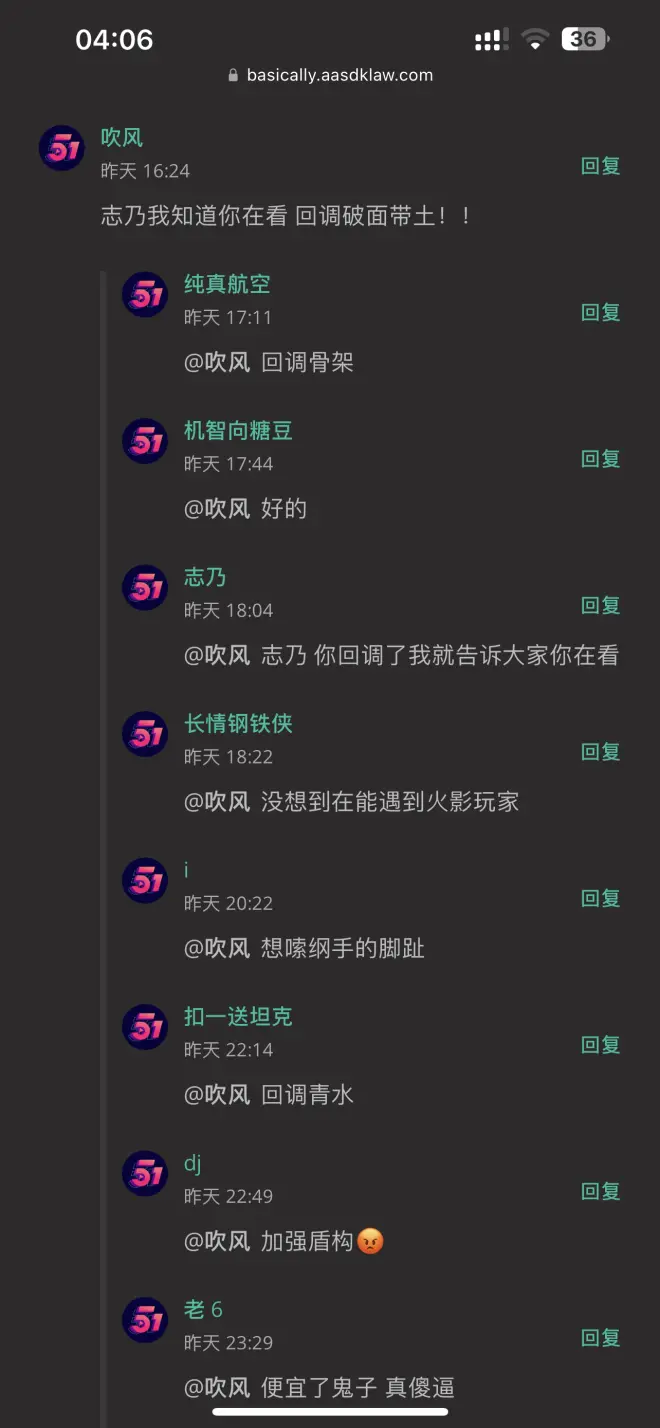Reply to dj's comment
The height and width of the screenshot is (1428, 660).
click(x=600, y=1191)
